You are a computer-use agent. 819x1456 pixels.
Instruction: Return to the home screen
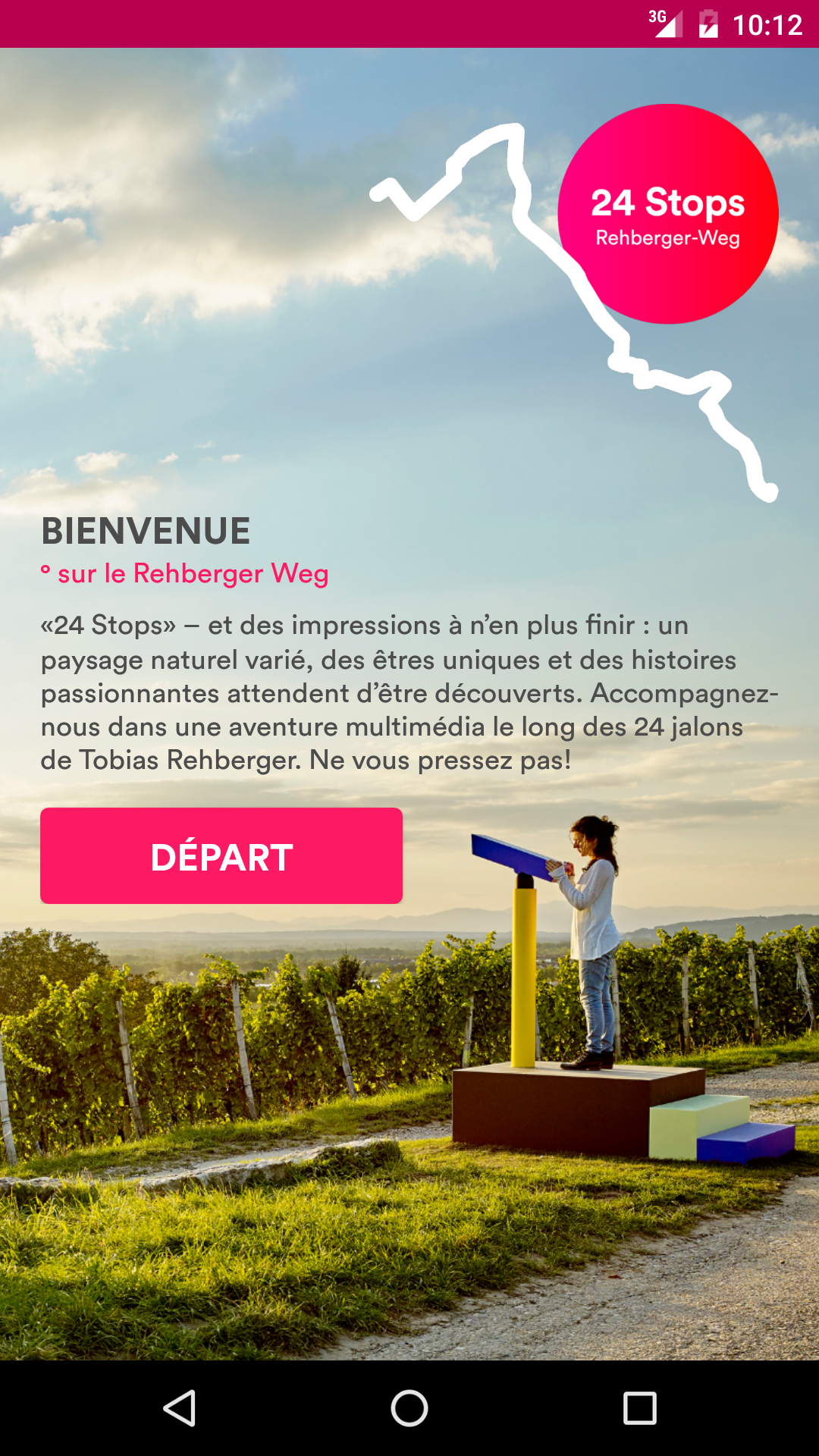(x=409, y=1408)
